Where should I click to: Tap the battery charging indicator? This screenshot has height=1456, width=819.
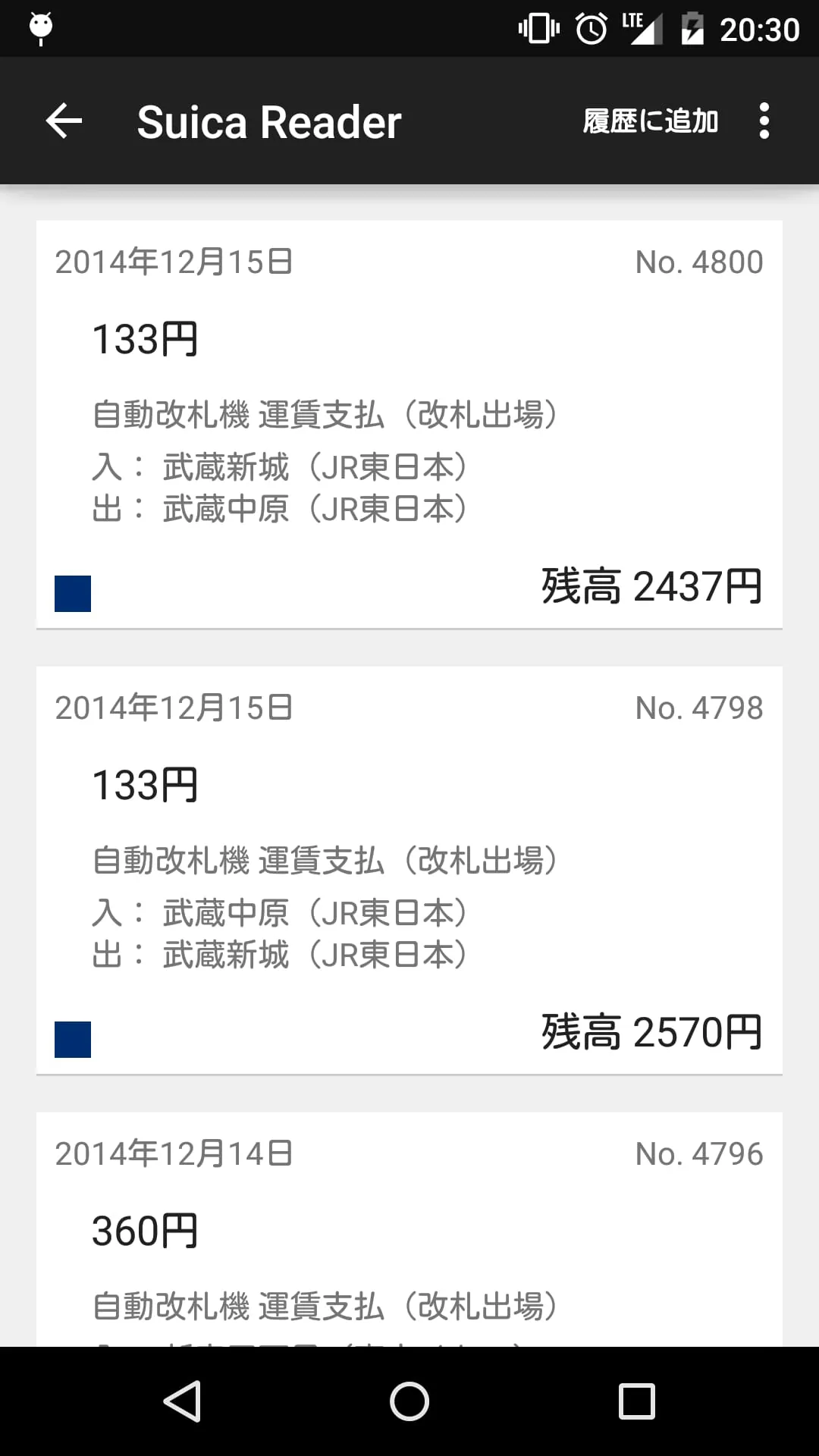[694, 27]
